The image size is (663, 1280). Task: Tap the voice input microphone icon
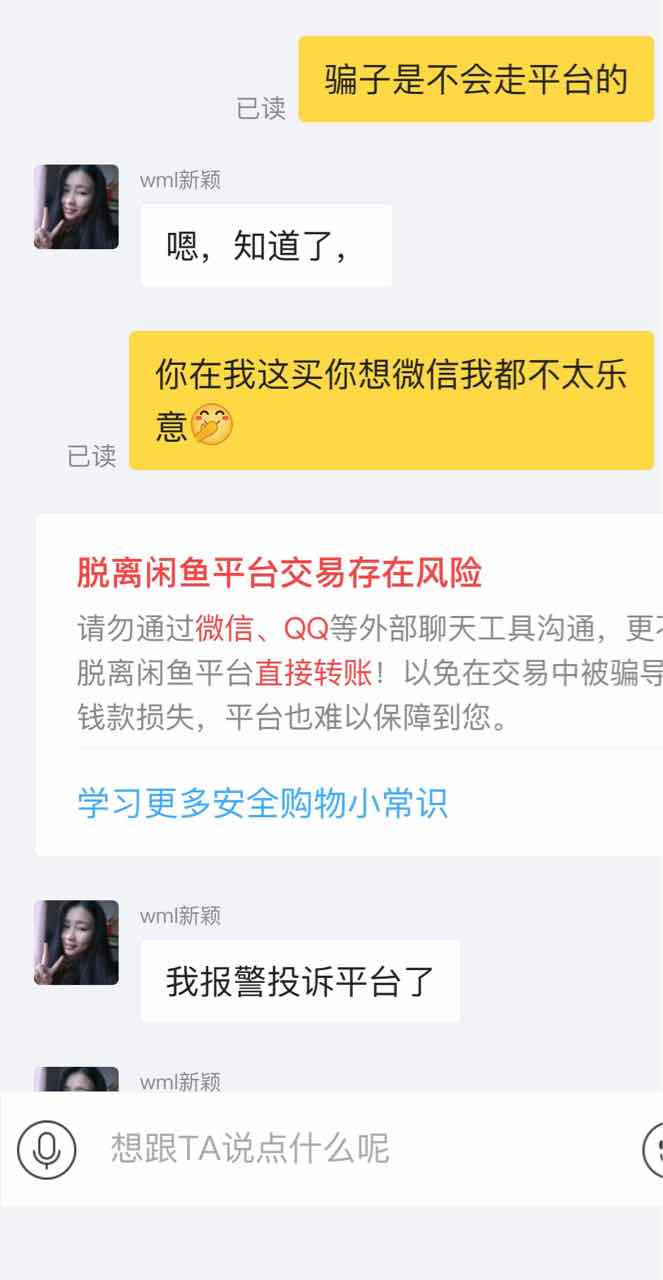pyautogui.click(x=46, y=1149)
